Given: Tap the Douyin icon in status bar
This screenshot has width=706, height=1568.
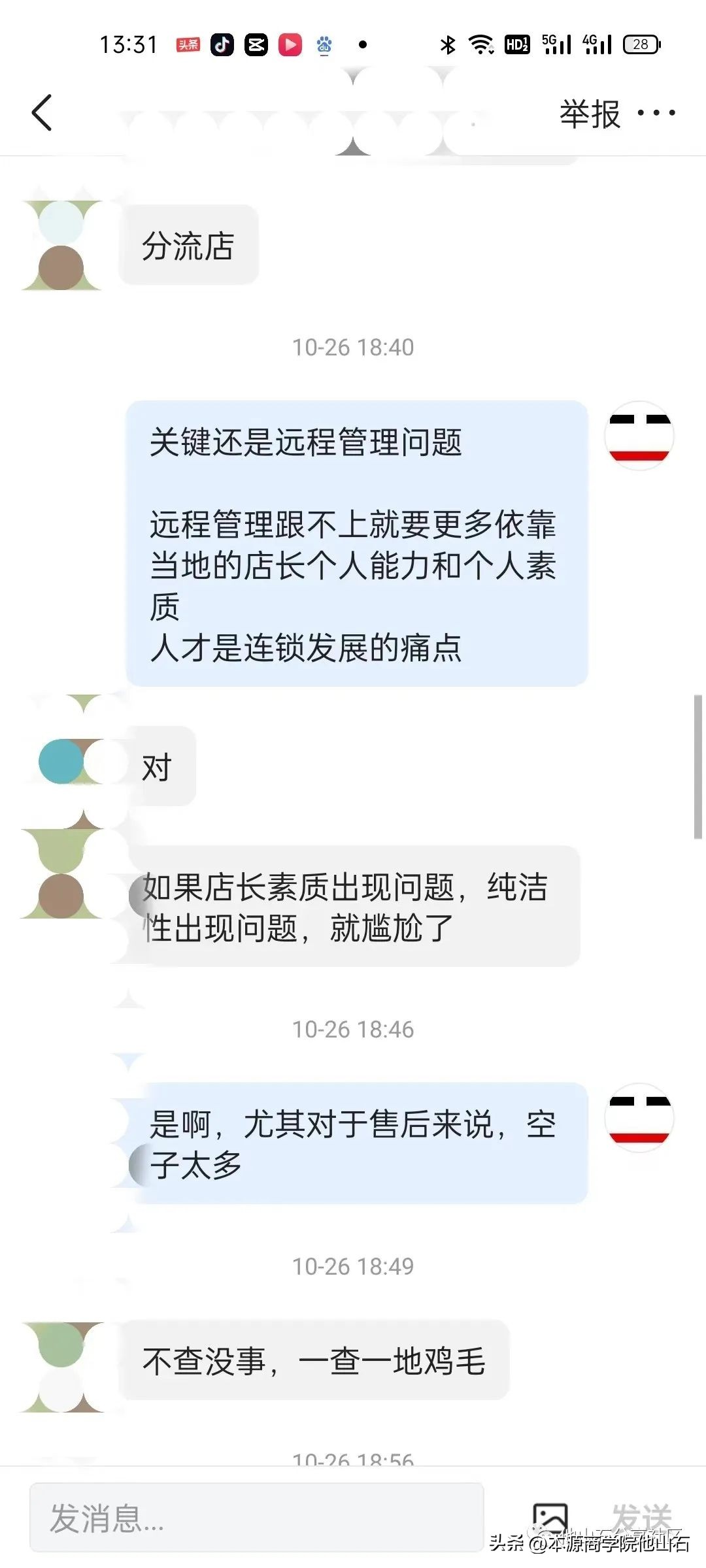Looking at the screenshot, I should click(x=222, y=44).
